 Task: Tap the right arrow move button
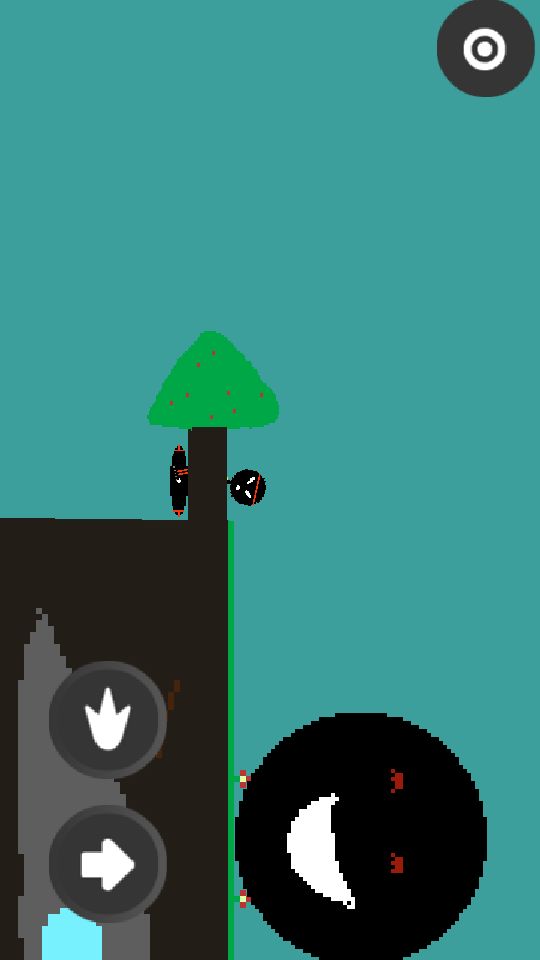[108, 864]
